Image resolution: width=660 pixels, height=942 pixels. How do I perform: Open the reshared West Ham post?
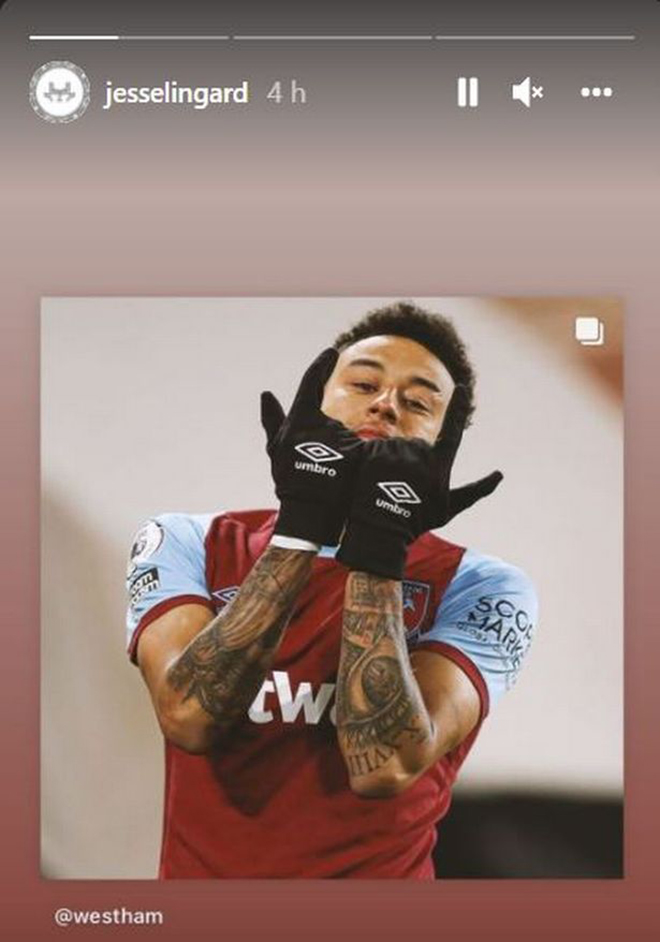[x=331, y=587]
